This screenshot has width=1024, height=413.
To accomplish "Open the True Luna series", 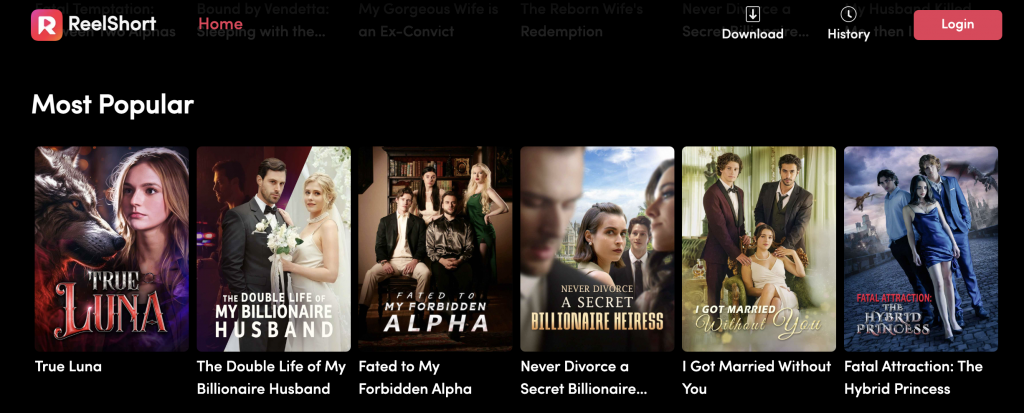I will coord(111,249).
